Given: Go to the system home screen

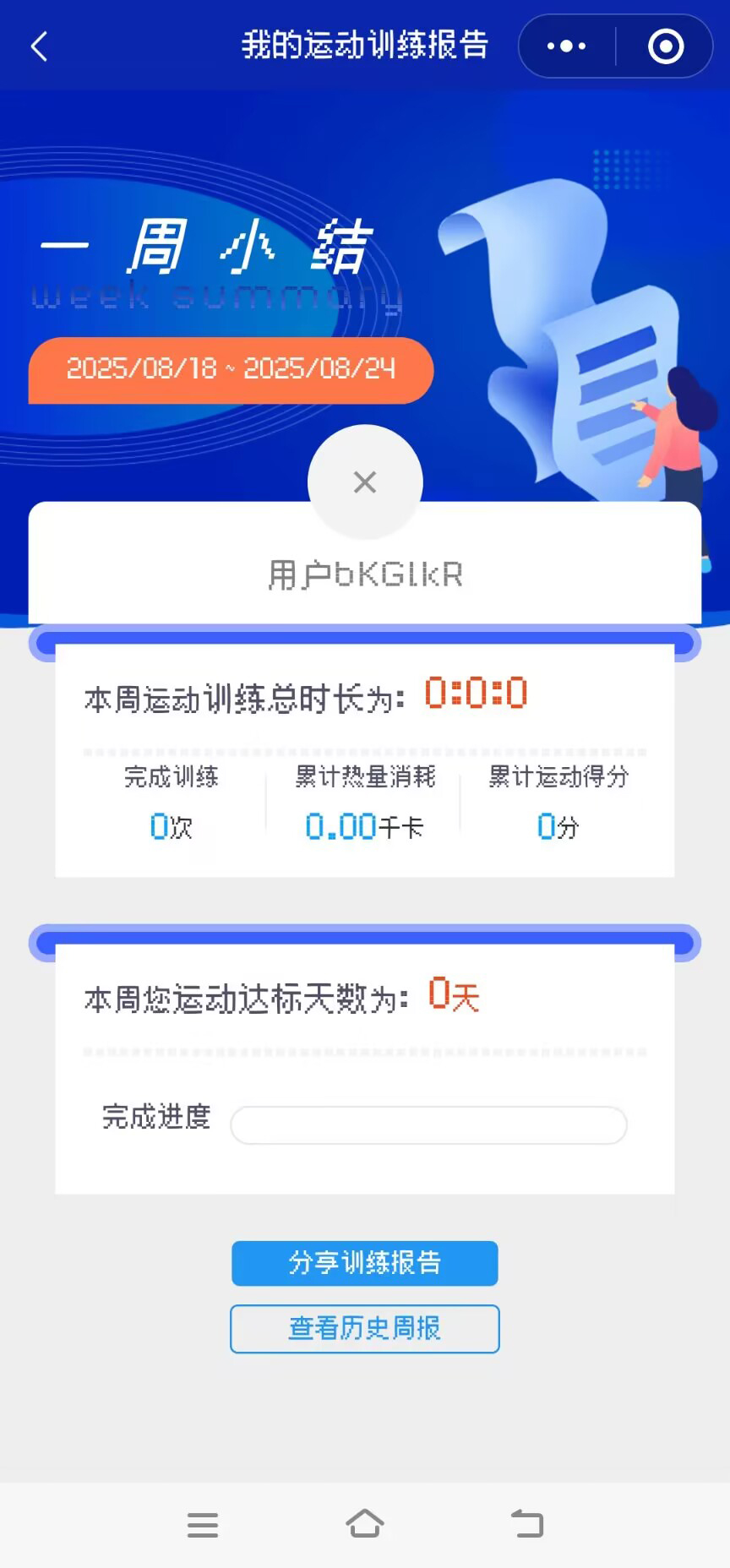Looking at the screenshot, I should pyautogui.click(x=365, y=1524).
